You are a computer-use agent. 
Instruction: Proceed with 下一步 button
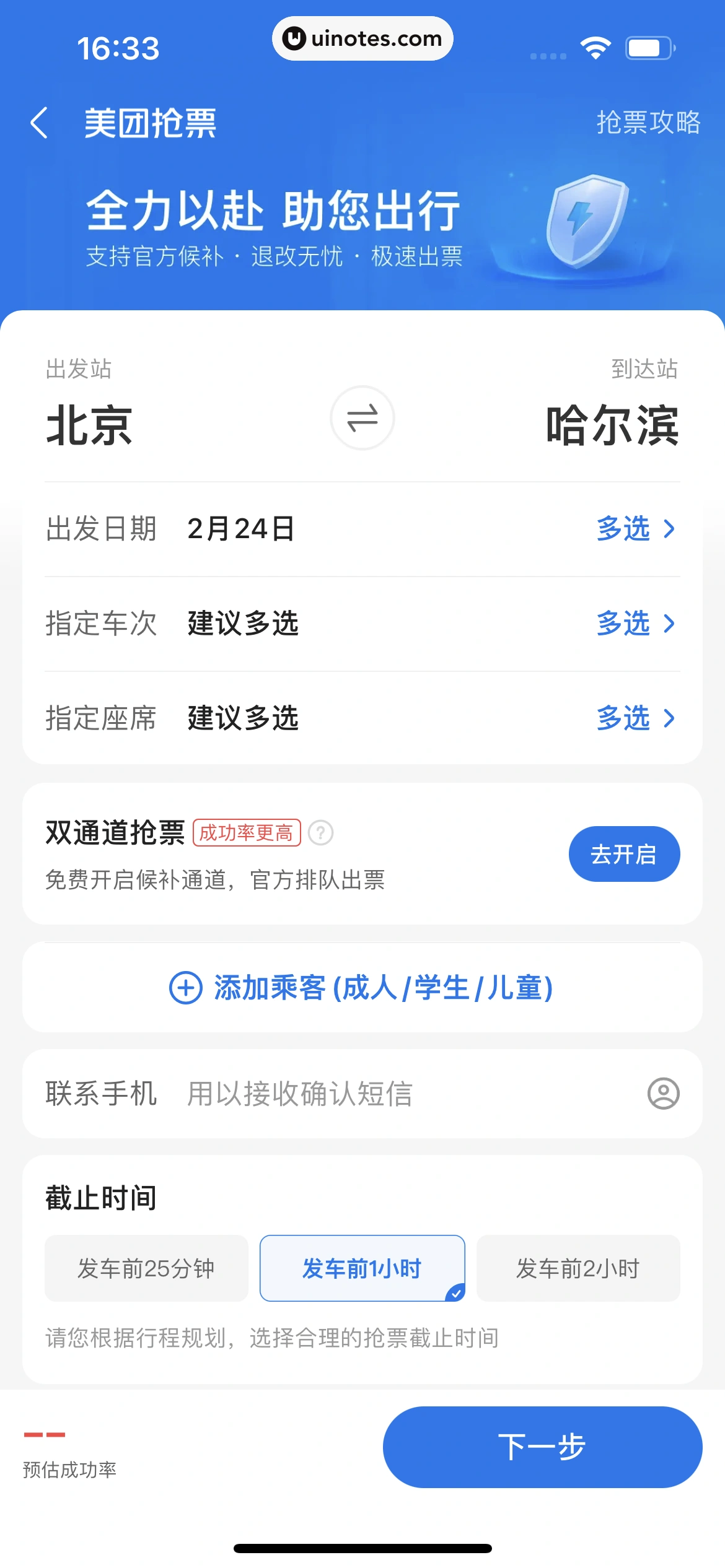(x=542, y=1447)
